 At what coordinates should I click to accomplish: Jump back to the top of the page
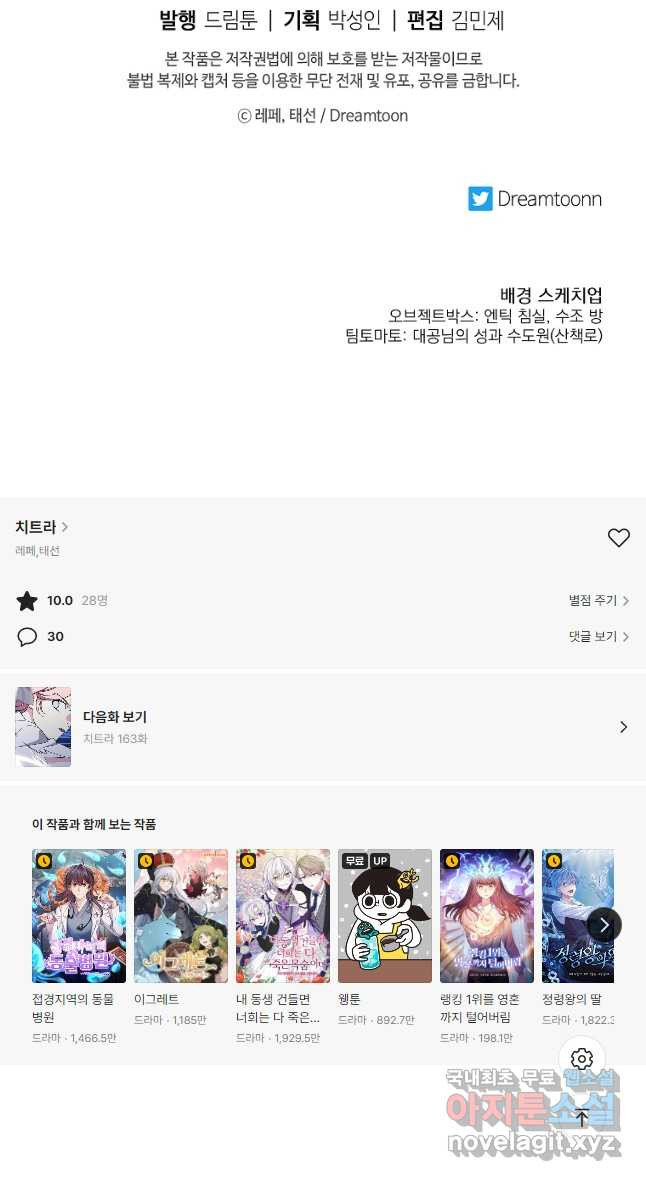coord(583,1118)
